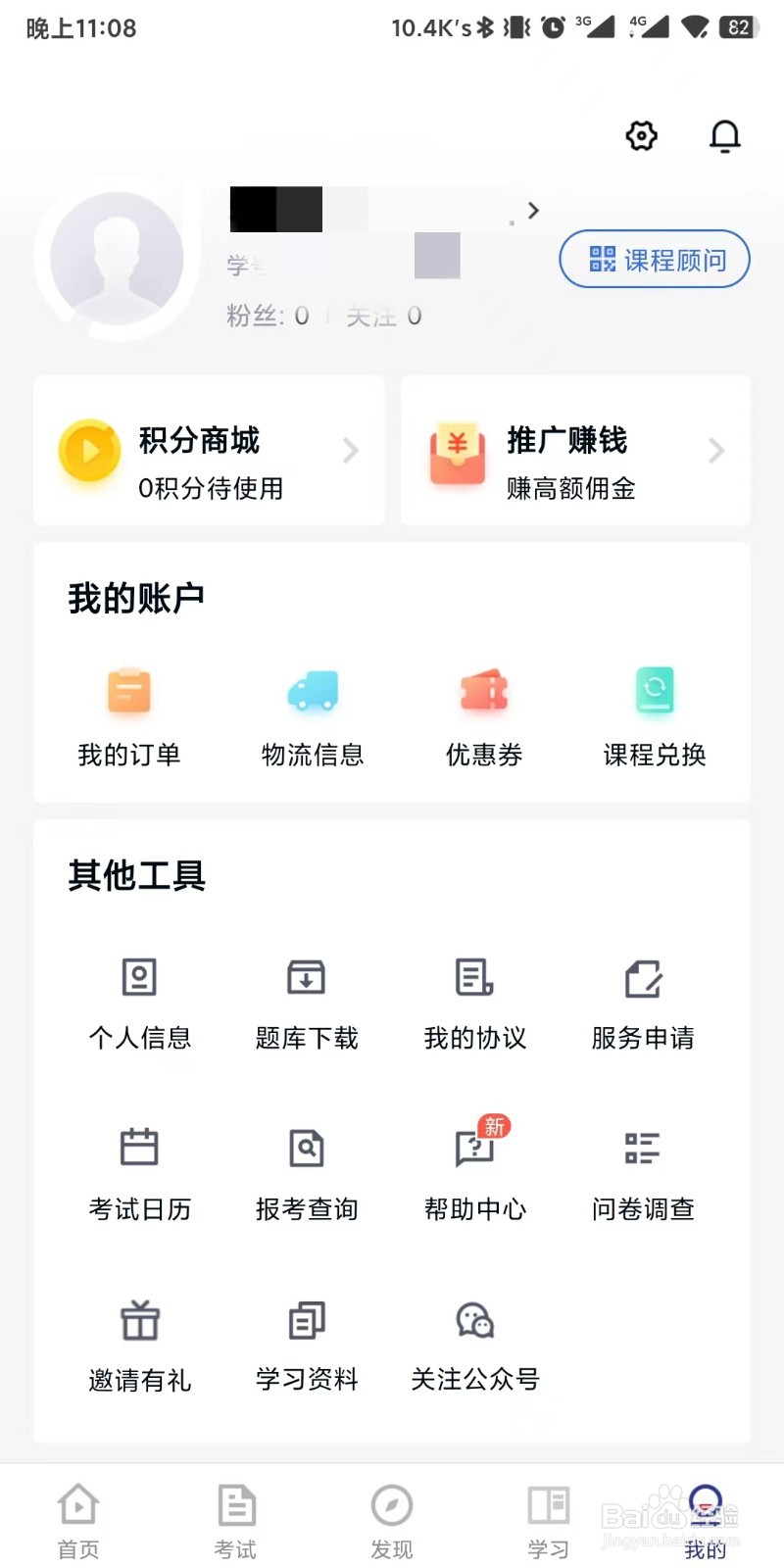Open the 推广赚钱 card
This screenshot has width=784, height=1568.
(x=576, y=452)
